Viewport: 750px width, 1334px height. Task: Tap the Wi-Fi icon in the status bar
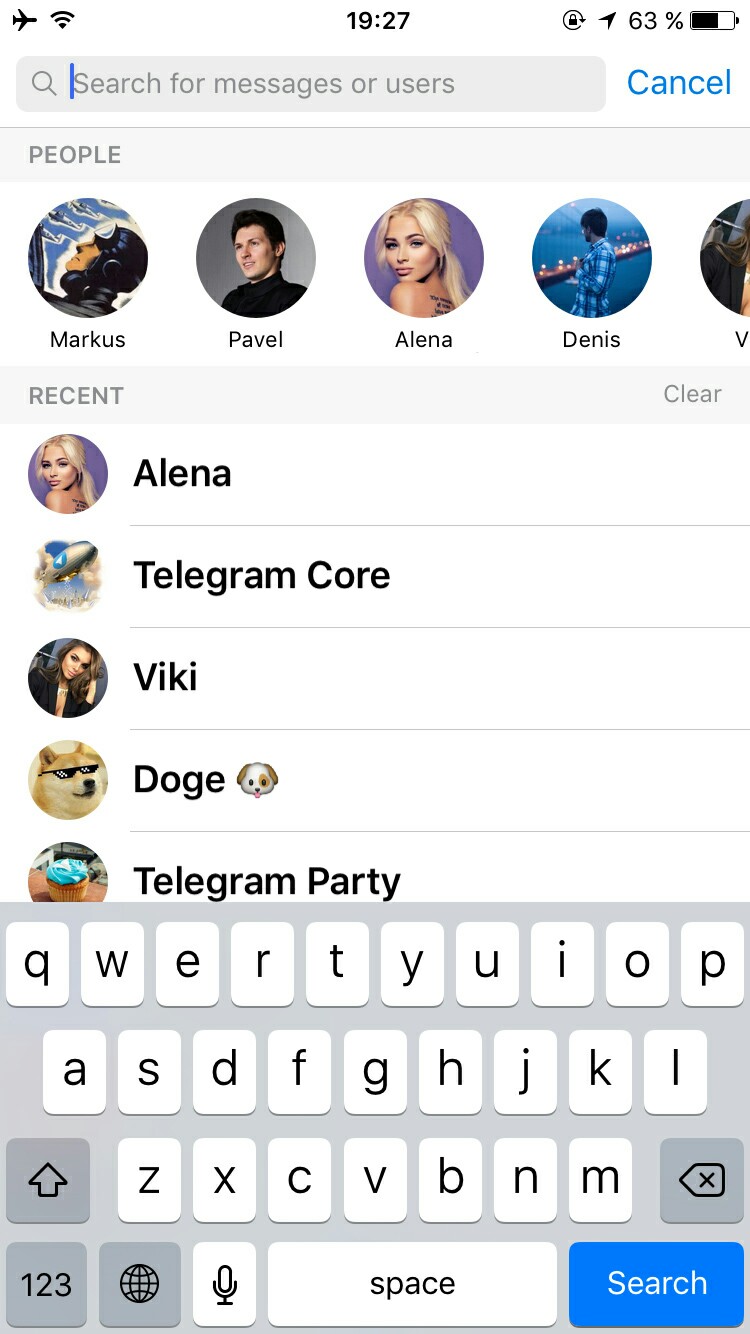coord(62,19)
